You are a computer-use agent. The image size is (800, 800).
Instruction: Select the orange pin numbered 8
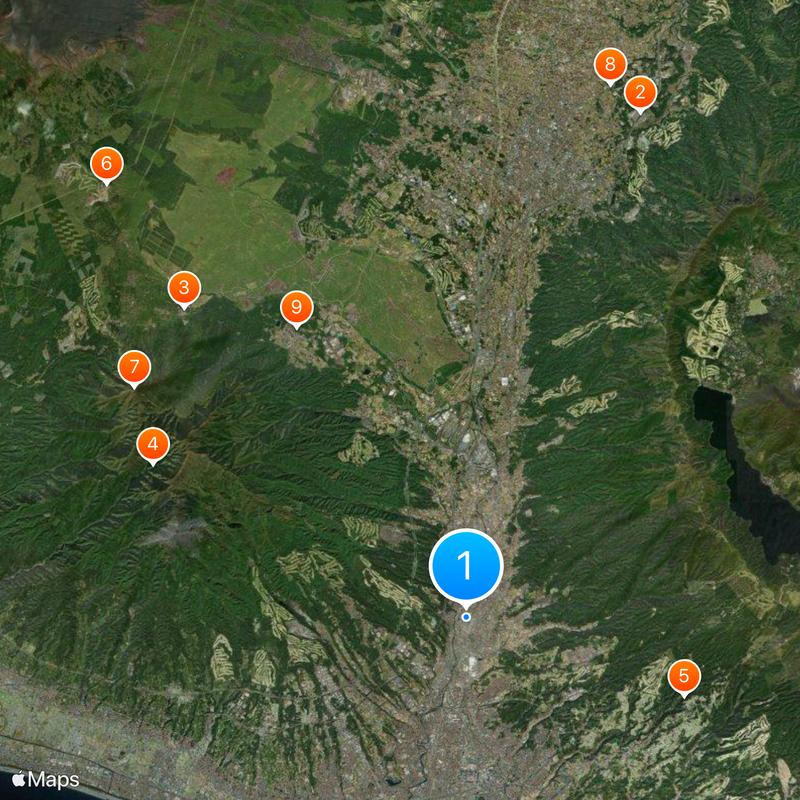tap(610, 66)
